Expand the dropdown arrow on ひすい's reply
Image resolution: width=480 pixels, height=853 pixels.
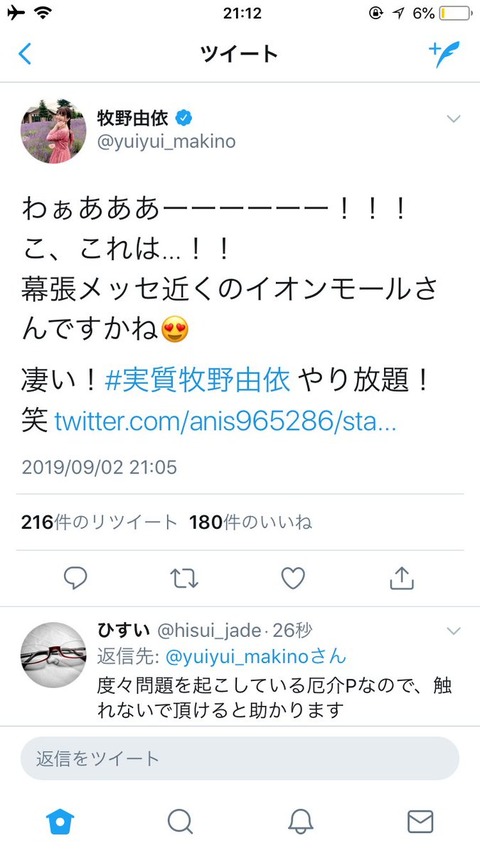453,631
